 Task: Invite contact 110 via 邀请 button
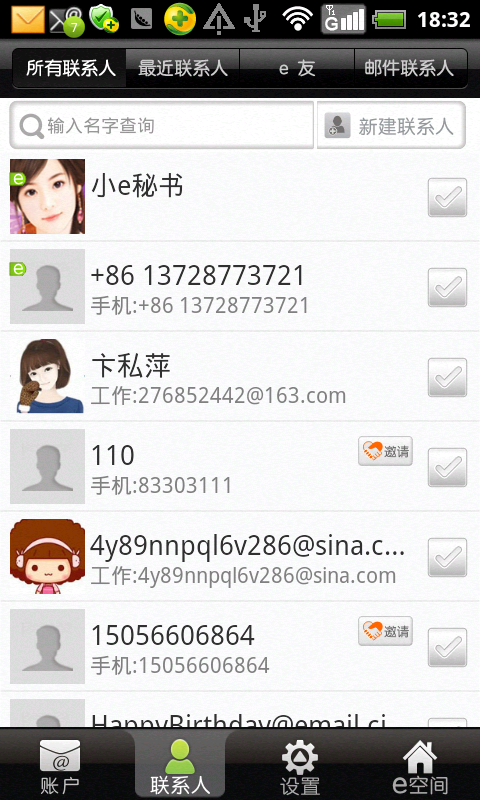385,451
